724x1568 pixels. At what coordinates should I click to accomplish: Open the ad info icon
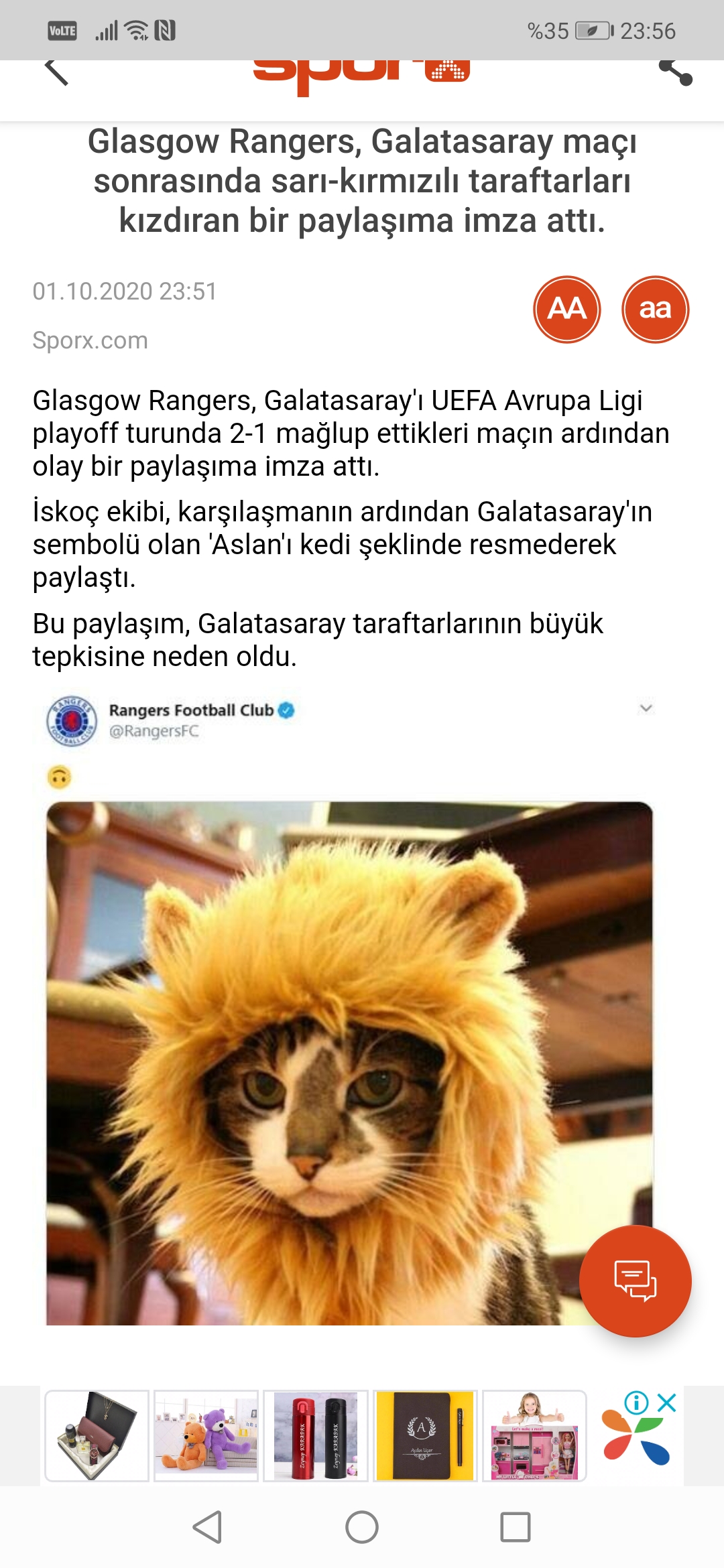click(636, 1402)
